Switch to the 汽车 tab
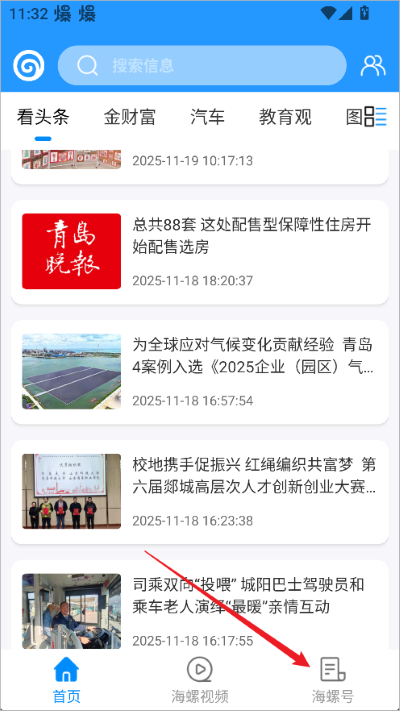Screen dimensions: 400x711 tap(207, 117)
